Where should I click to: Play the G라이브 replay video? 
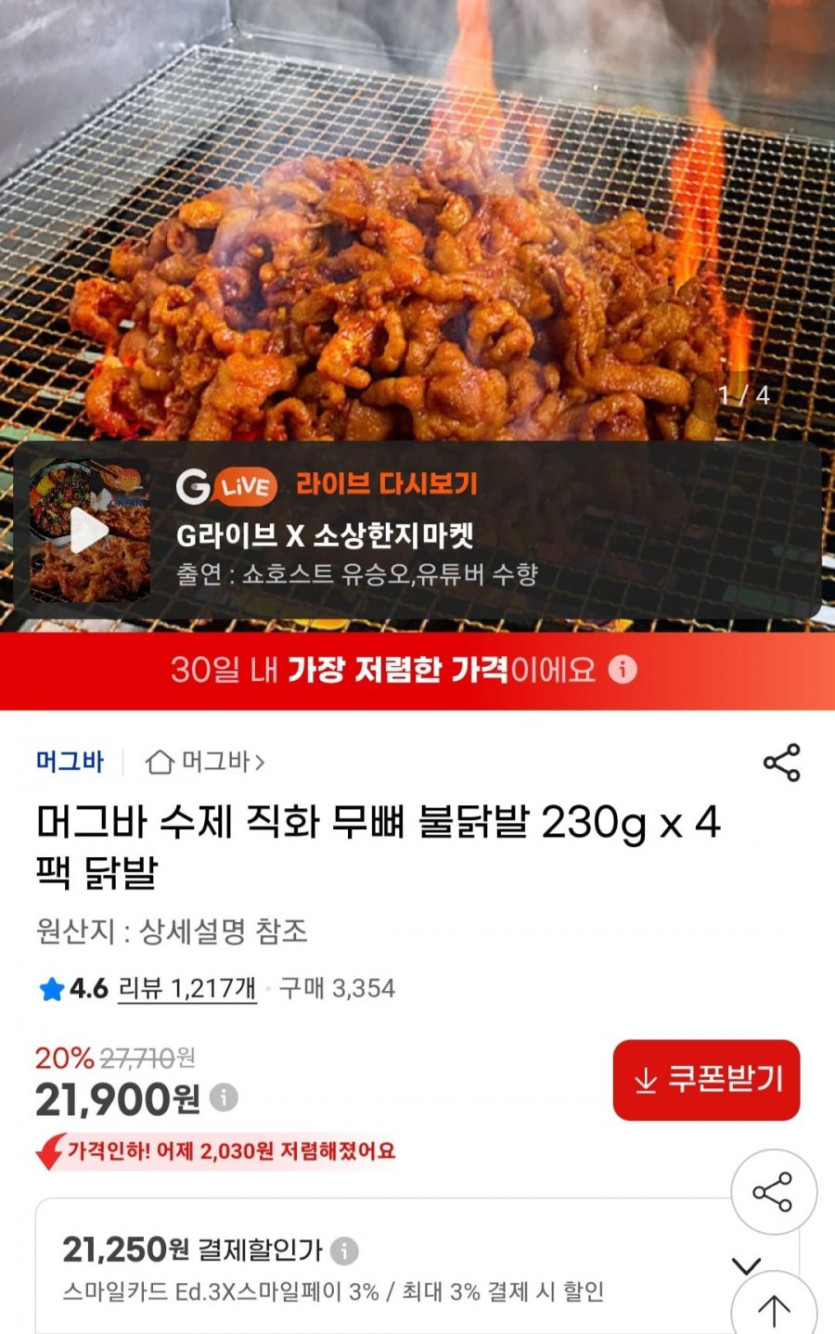(x=90, y=531)
